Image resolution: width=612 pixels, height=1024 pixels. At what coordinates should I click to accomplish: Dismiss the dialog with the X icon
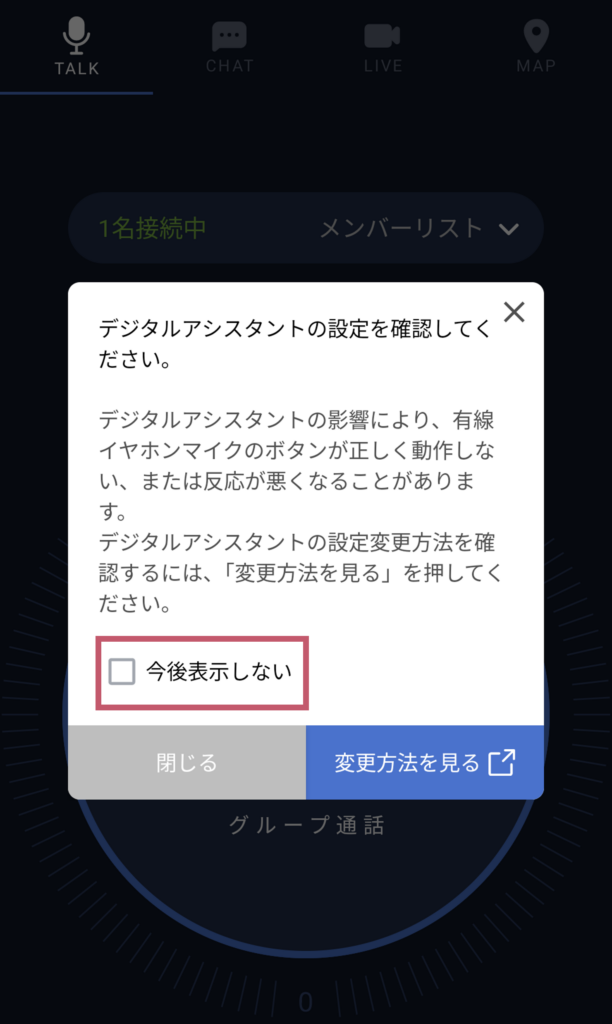[514, 312]
